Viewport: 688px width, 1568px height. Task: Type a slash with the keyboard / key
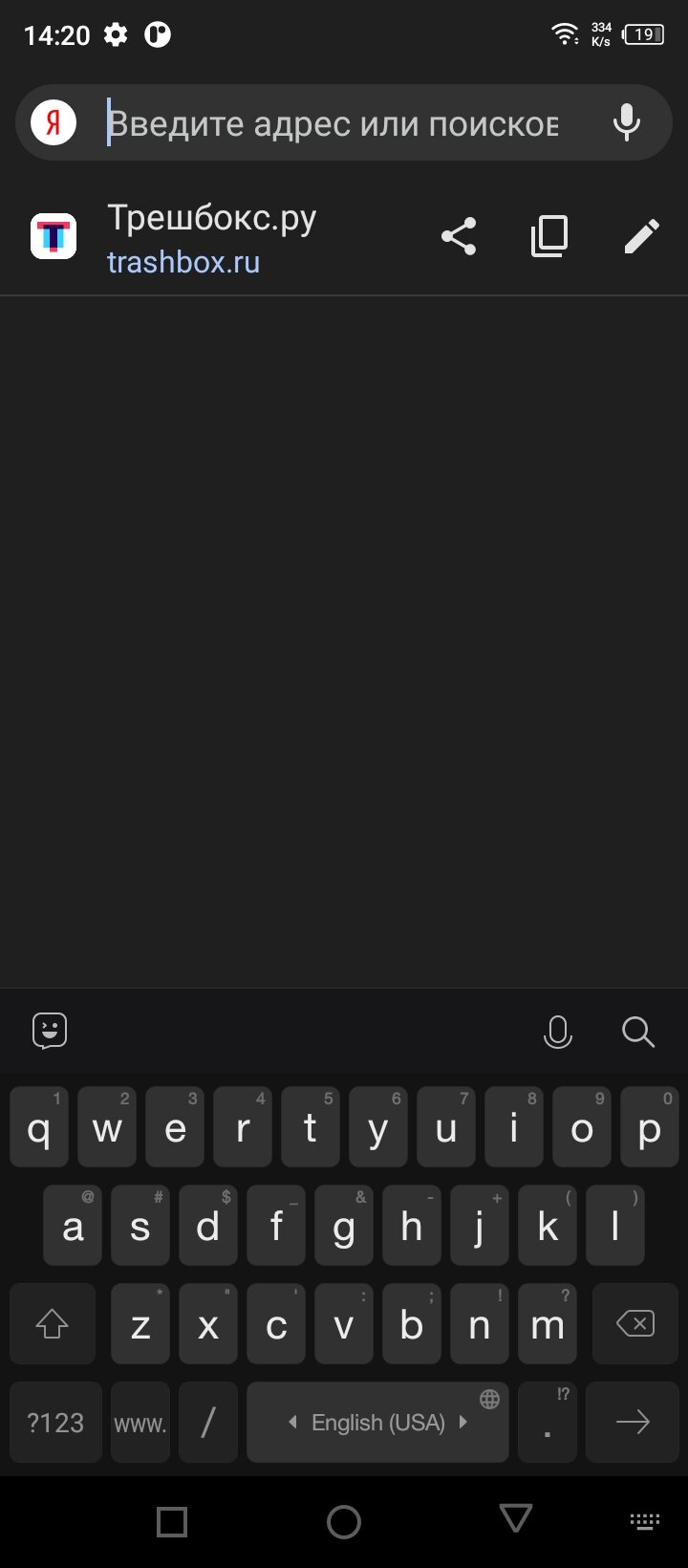click(x=208, y=1423)
